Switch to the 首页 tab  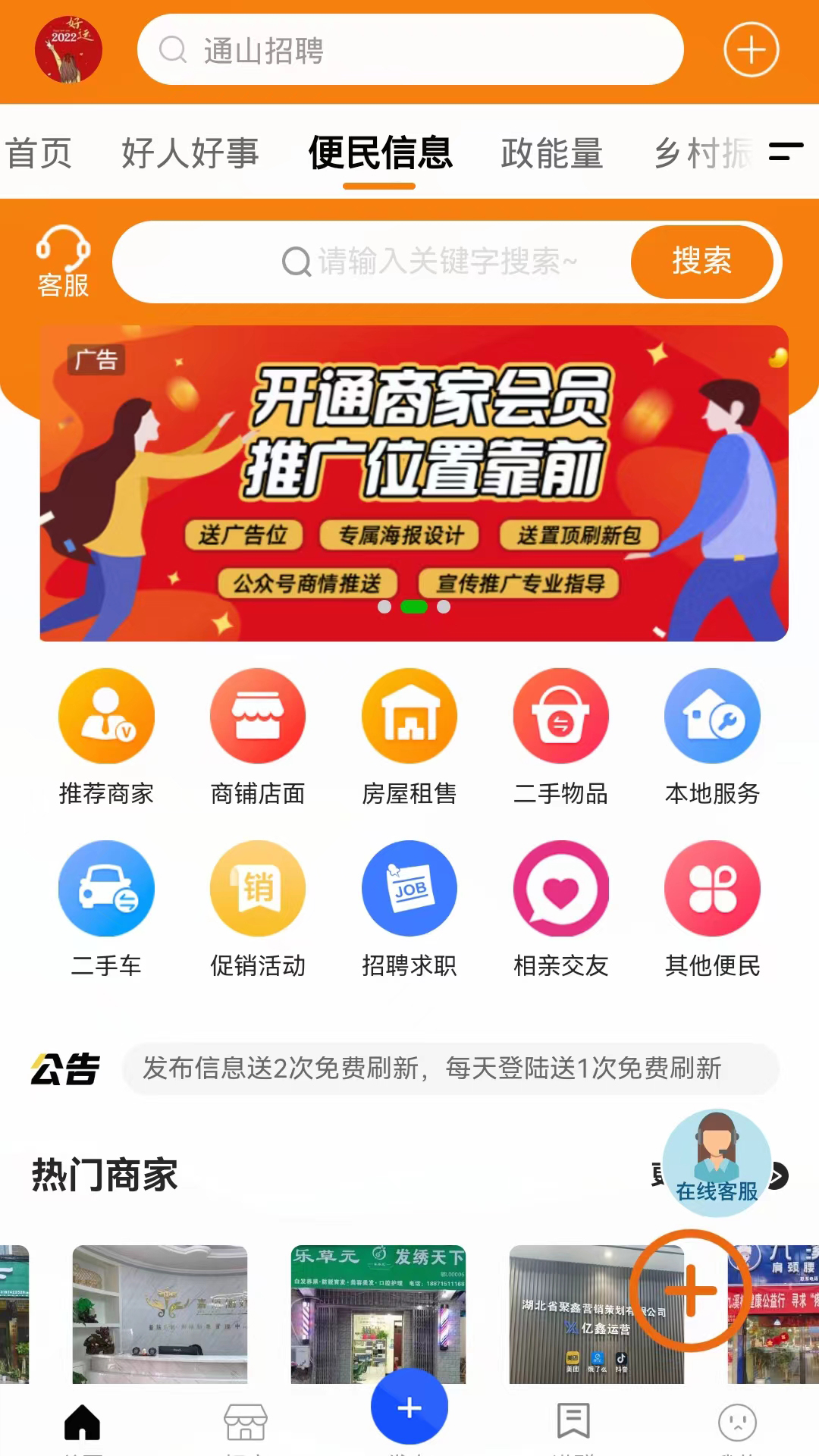point(39,153)
